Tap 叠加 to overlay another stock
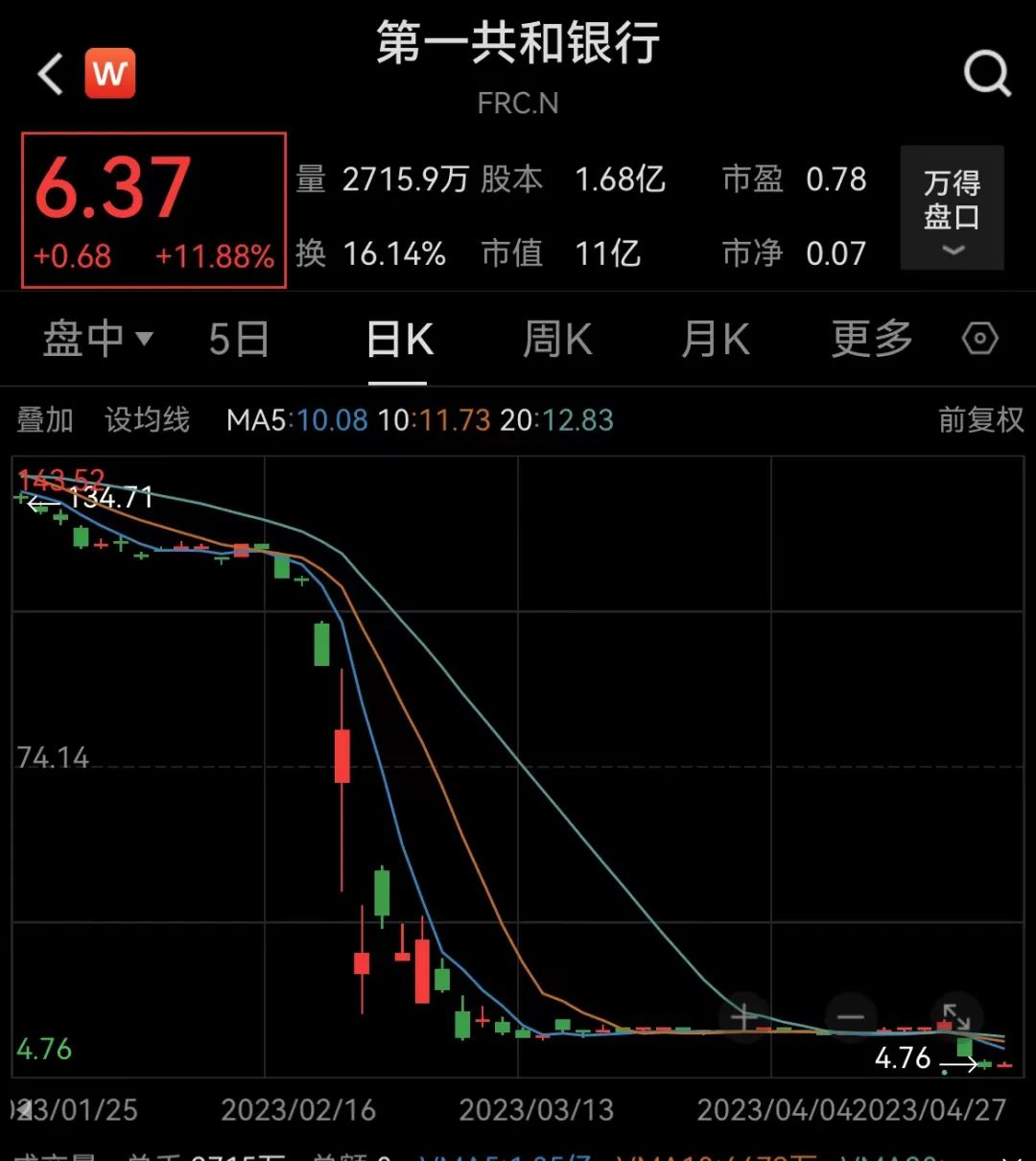 [x=45, y=419]
